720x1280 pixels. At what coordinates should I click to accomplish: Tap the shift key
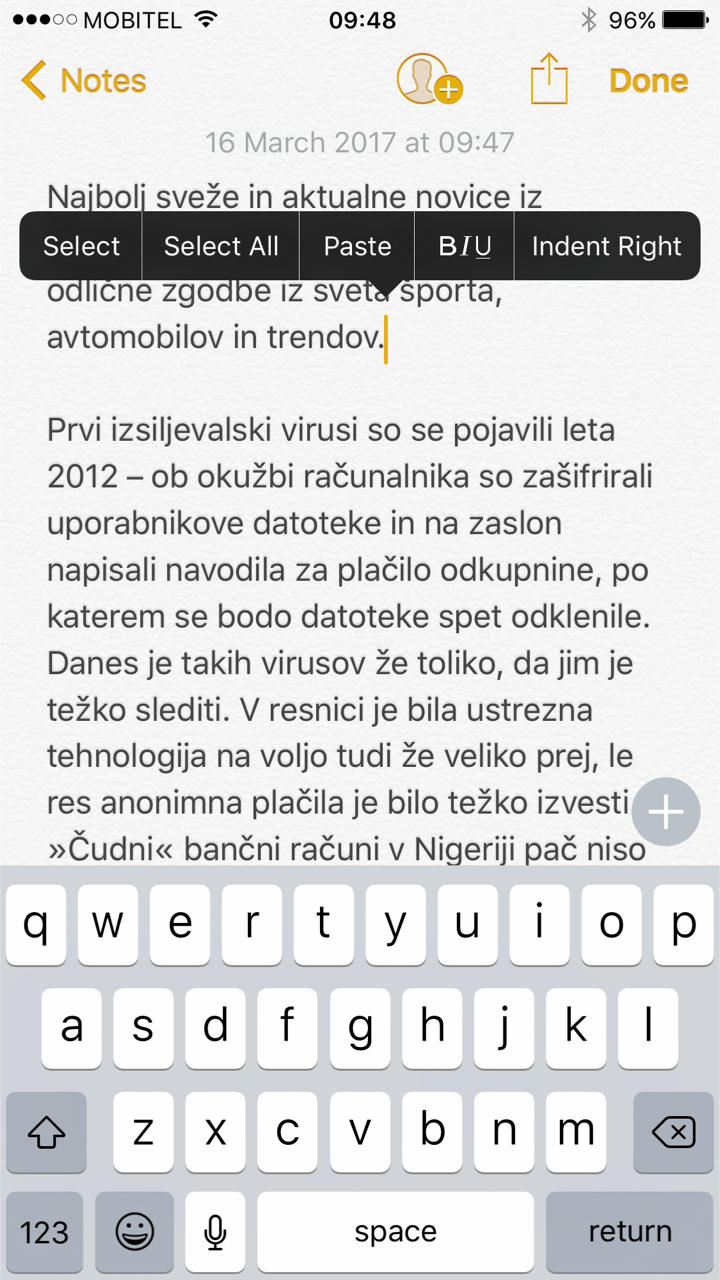pos(46,1132)
